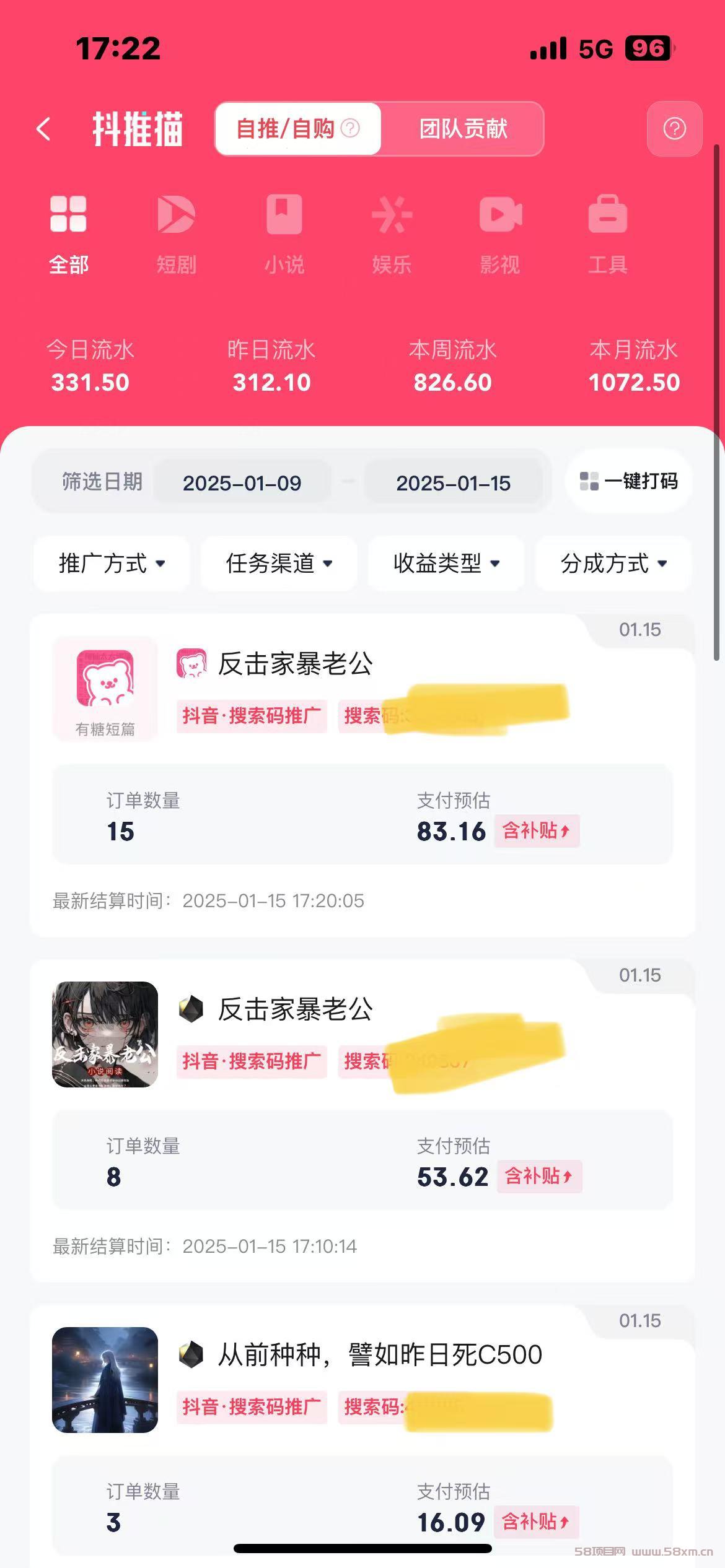Image resolution: width=725 pixels, height=1568 pixels.
Task: Open the 有糖短篇 反击家暴老公 card
Action: (x=362, y=775)
